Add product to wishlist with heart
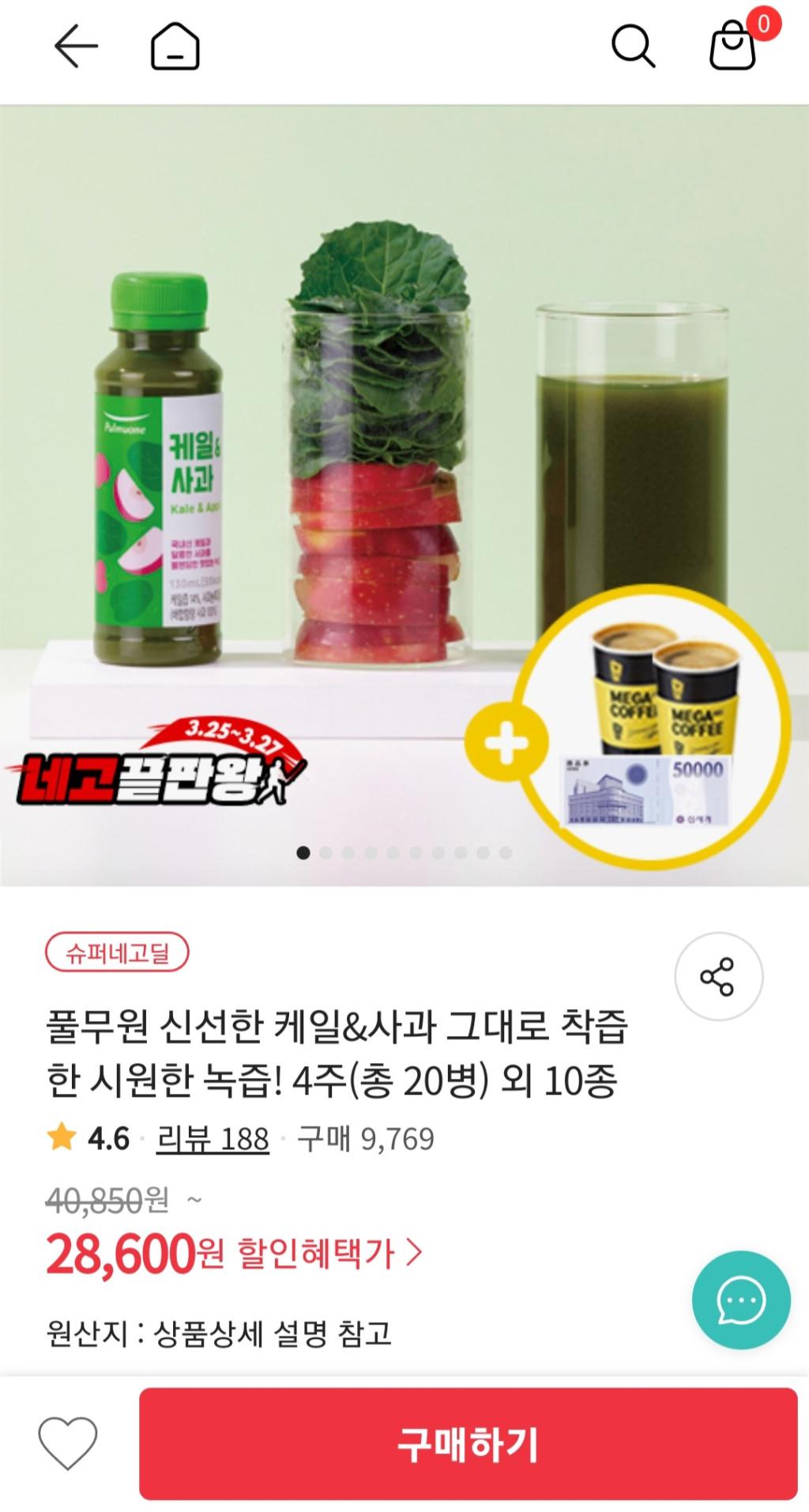The image size is (809, 1512). [x=68, y=1443]
